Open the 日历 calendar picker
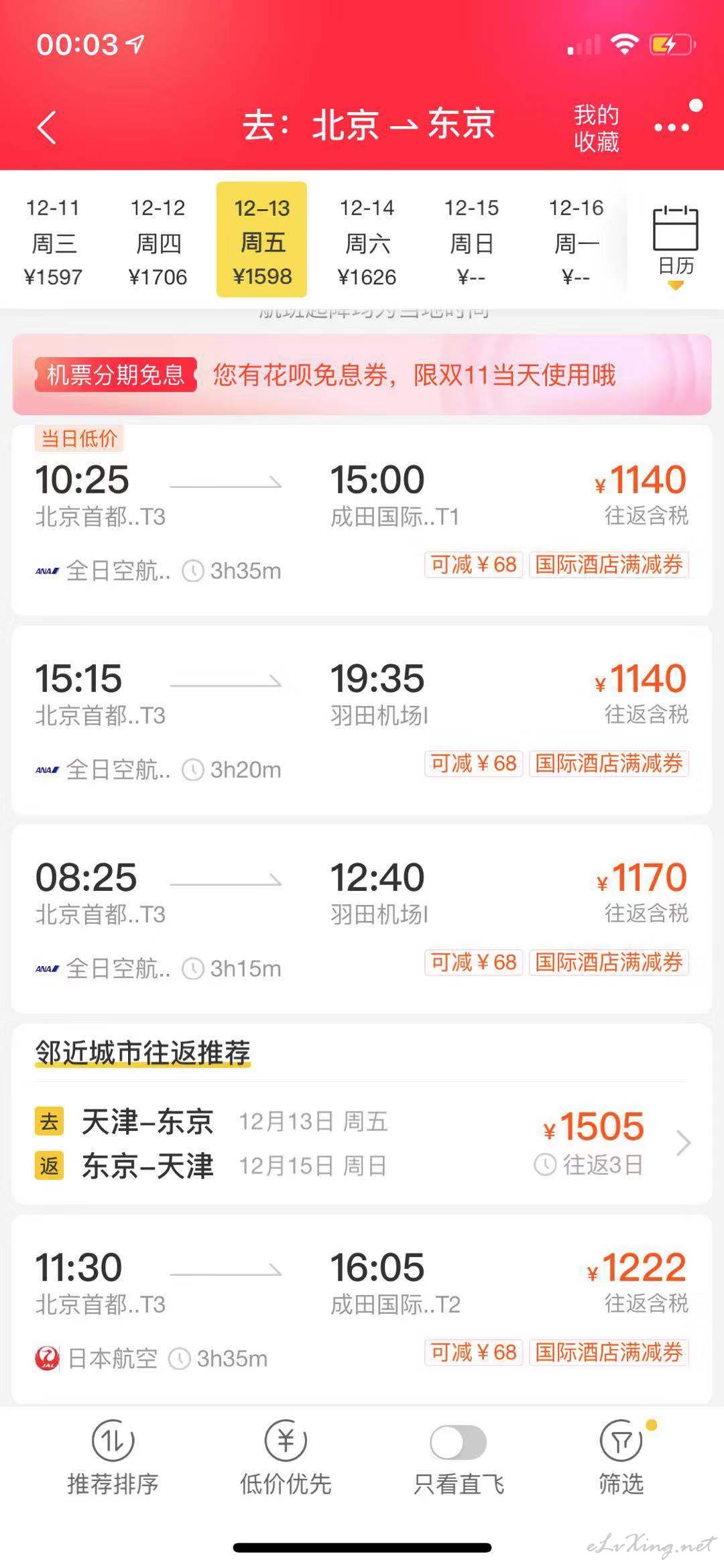The image size is (724, 1568). pyautogui.click(x=676, y=245)
